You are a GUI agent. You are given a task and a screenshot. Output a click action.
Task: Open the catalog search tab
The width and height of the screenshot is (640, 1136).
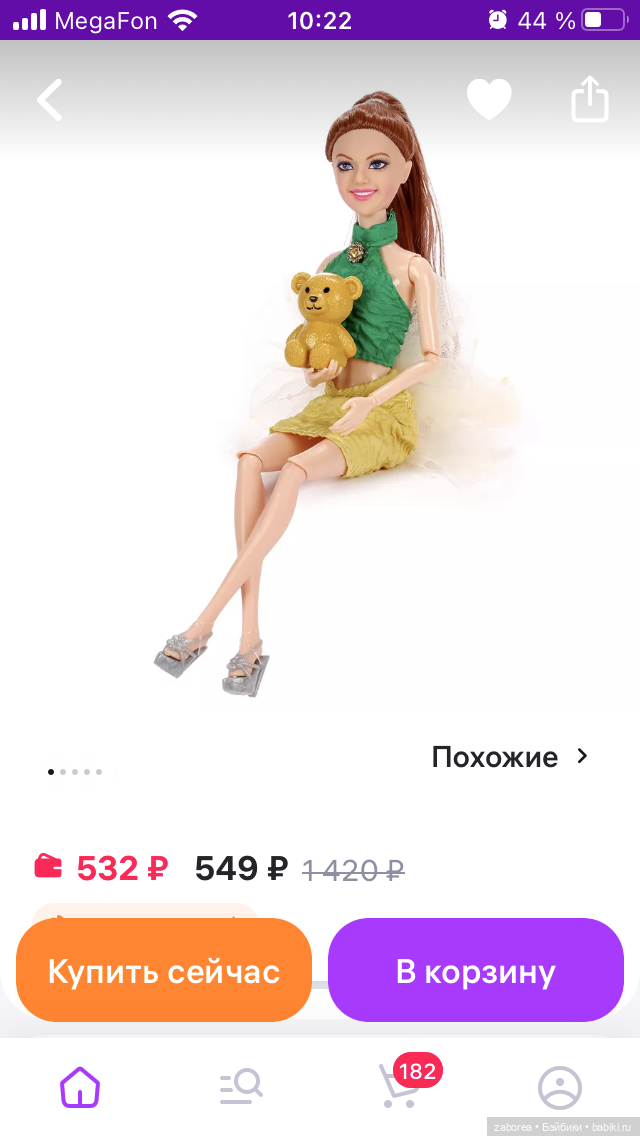point(240,1086)
